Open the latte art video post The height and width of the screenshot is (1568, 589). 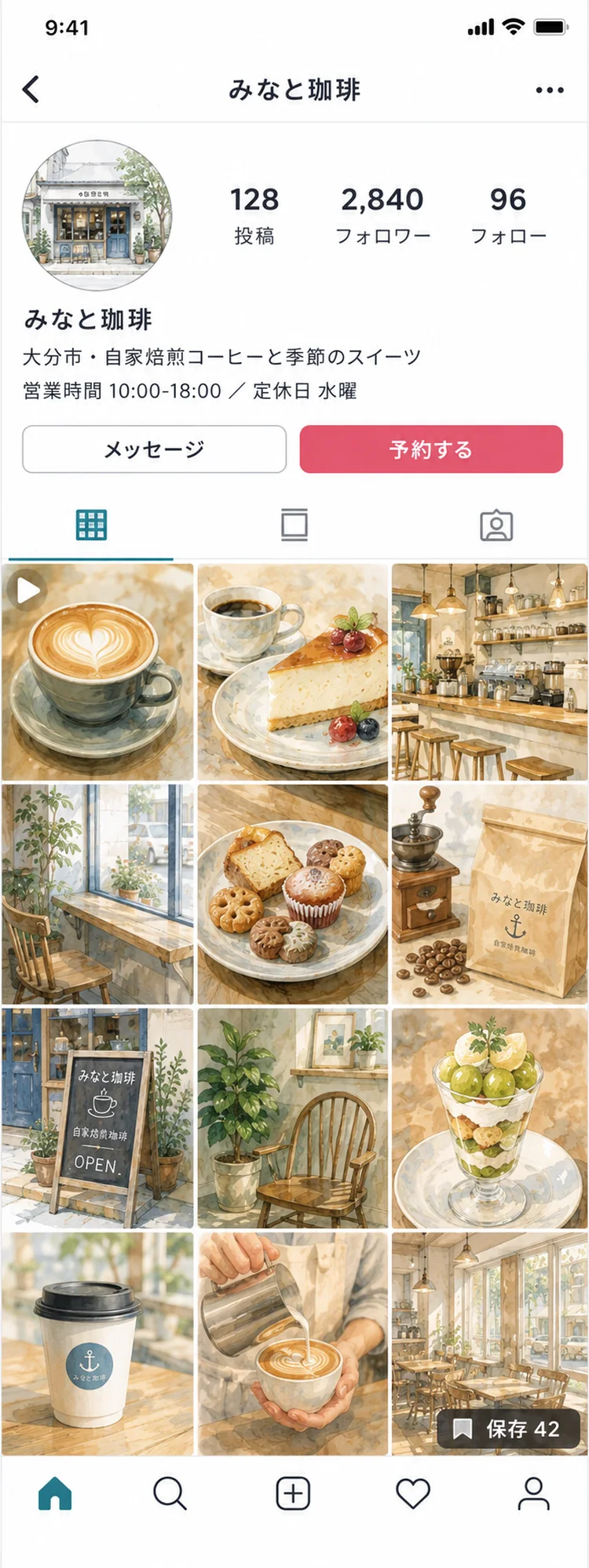97,672
